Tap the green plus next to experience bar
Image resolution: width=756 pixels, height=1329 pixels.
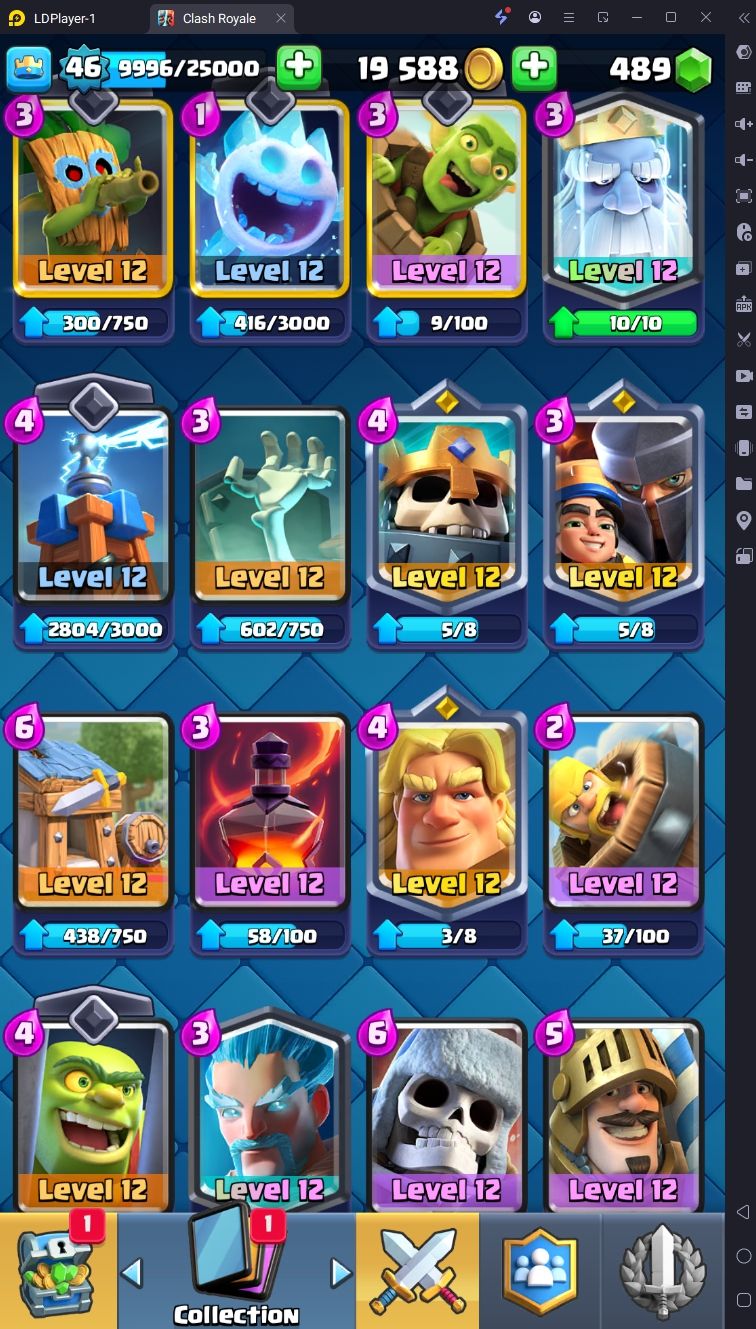point(298,68)
